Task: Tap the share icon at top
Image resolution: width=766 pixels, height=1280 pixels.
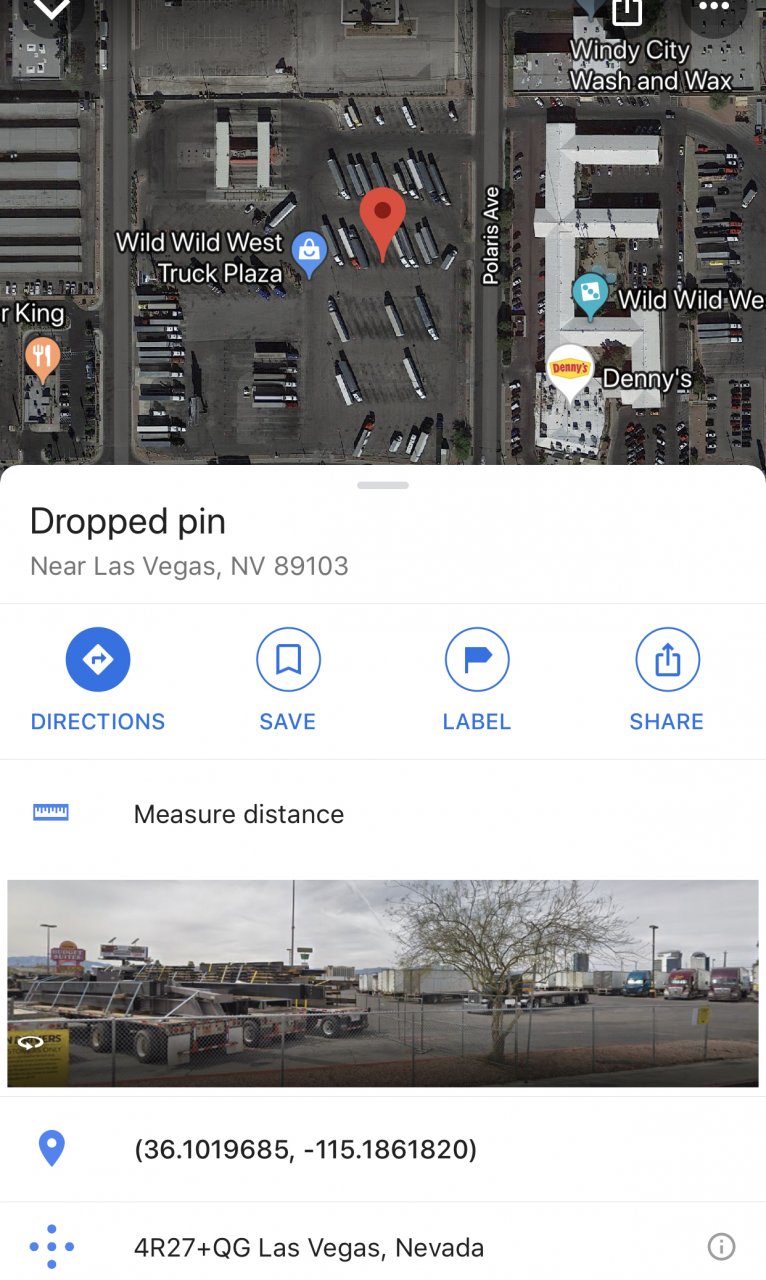Action: (x=627, y=12)
